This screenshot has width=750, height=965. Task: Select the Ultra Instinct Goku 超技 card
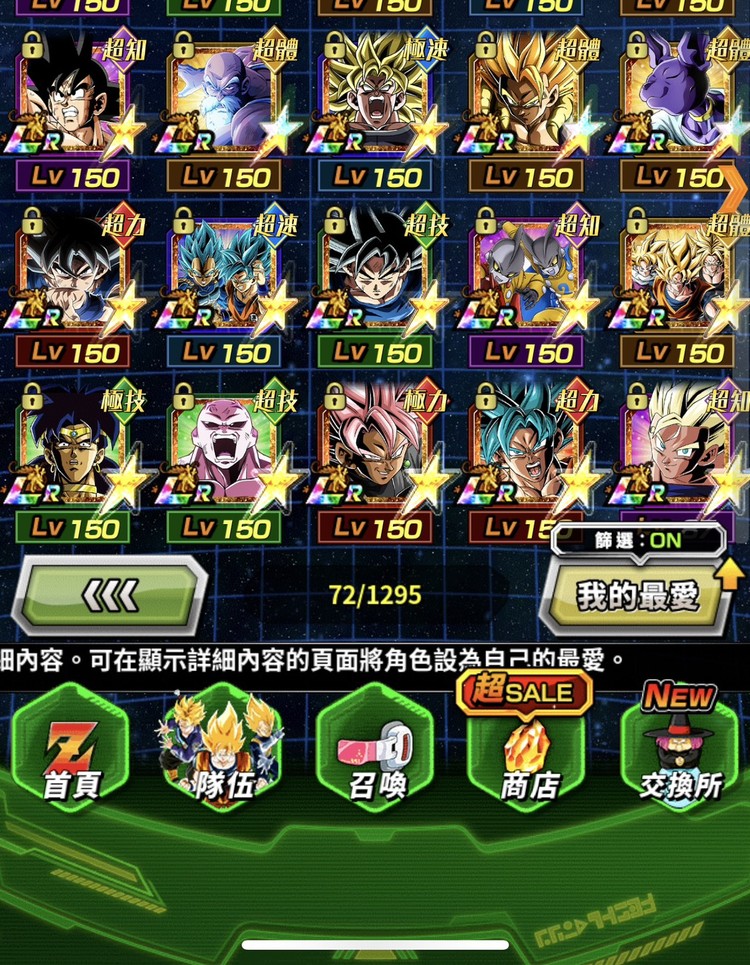(375, 272)
